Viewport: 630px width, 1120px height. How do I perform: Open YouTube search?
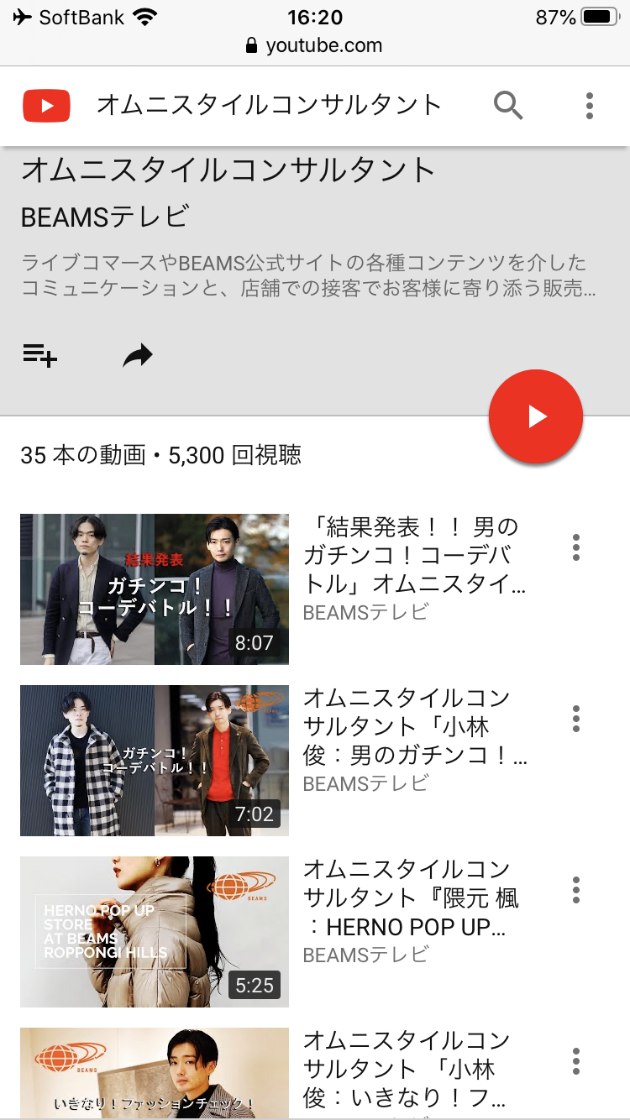point(508,105)
